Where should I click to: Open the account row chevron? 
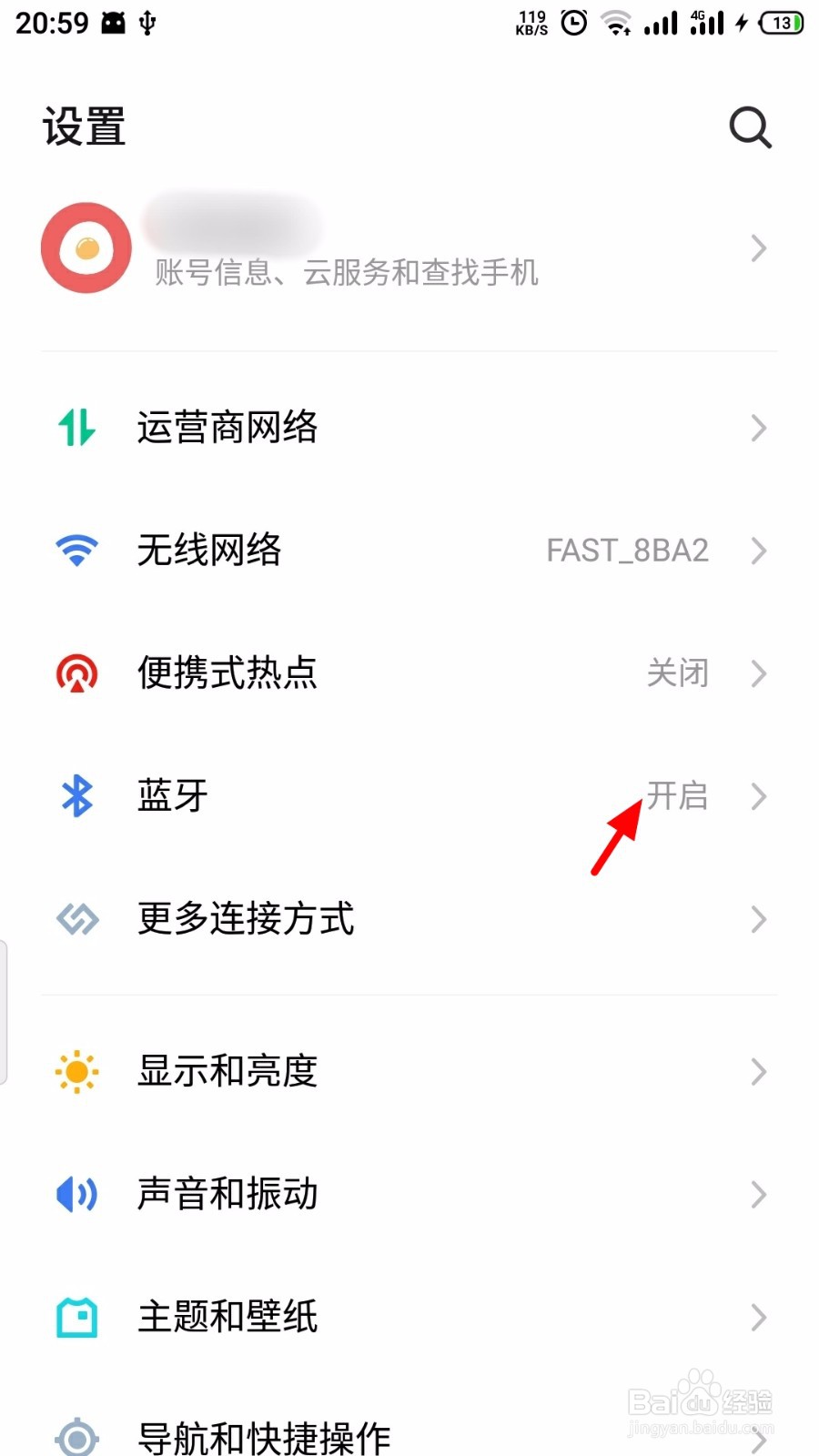[760, 248]
